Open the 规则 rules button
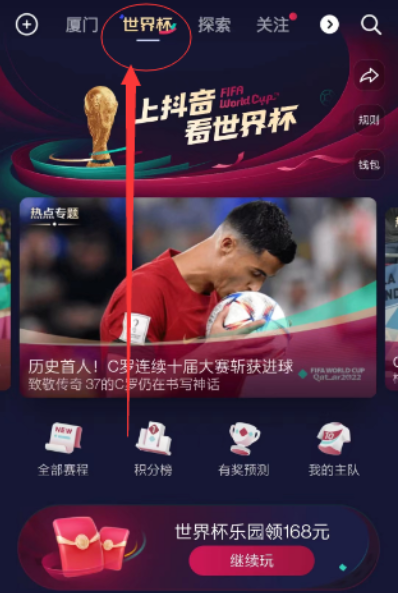Screen dimensions: 398x593 pyautogui.click(x=369, y=120)
